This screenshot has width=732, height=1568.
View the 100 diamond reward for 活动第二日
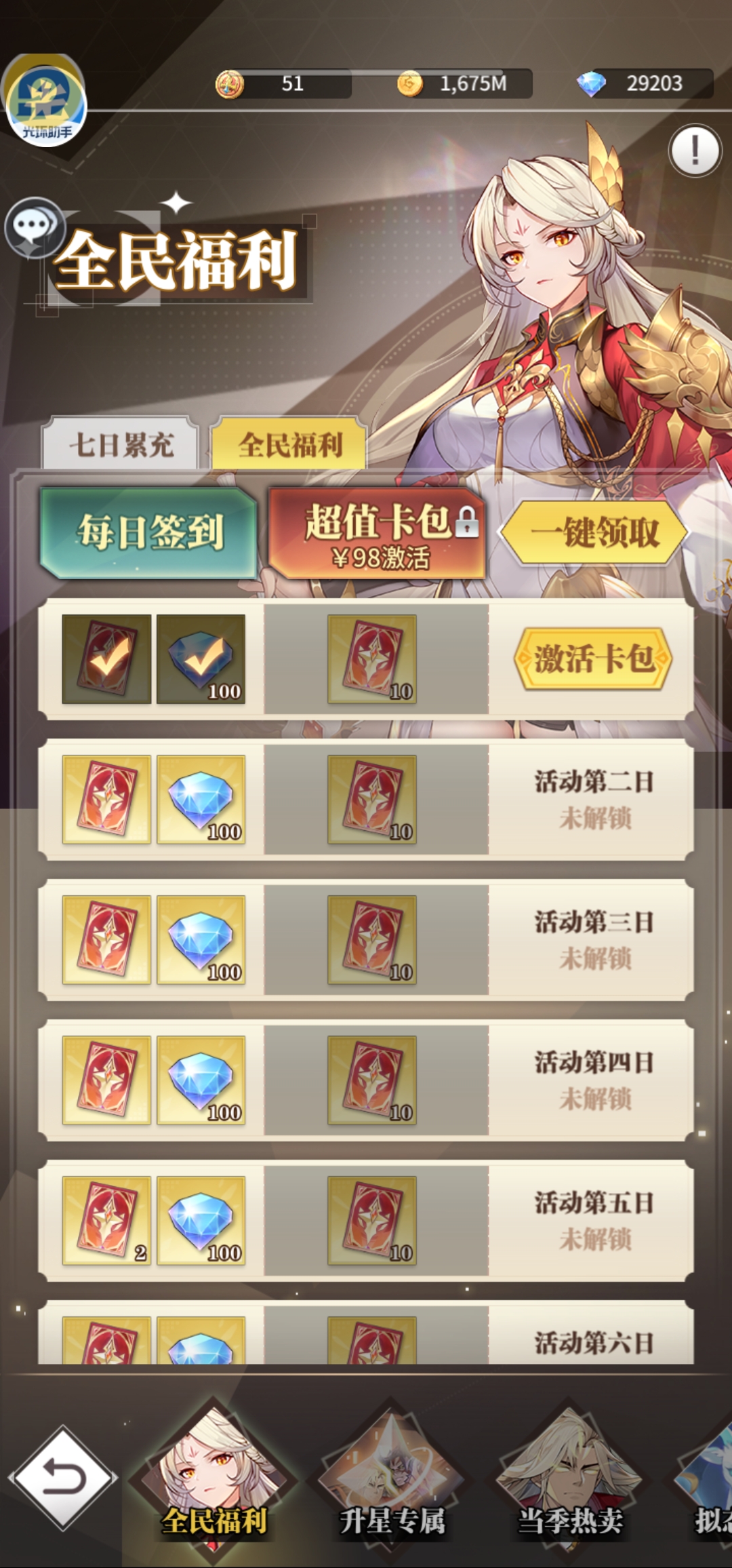click(x=201, y=800)
